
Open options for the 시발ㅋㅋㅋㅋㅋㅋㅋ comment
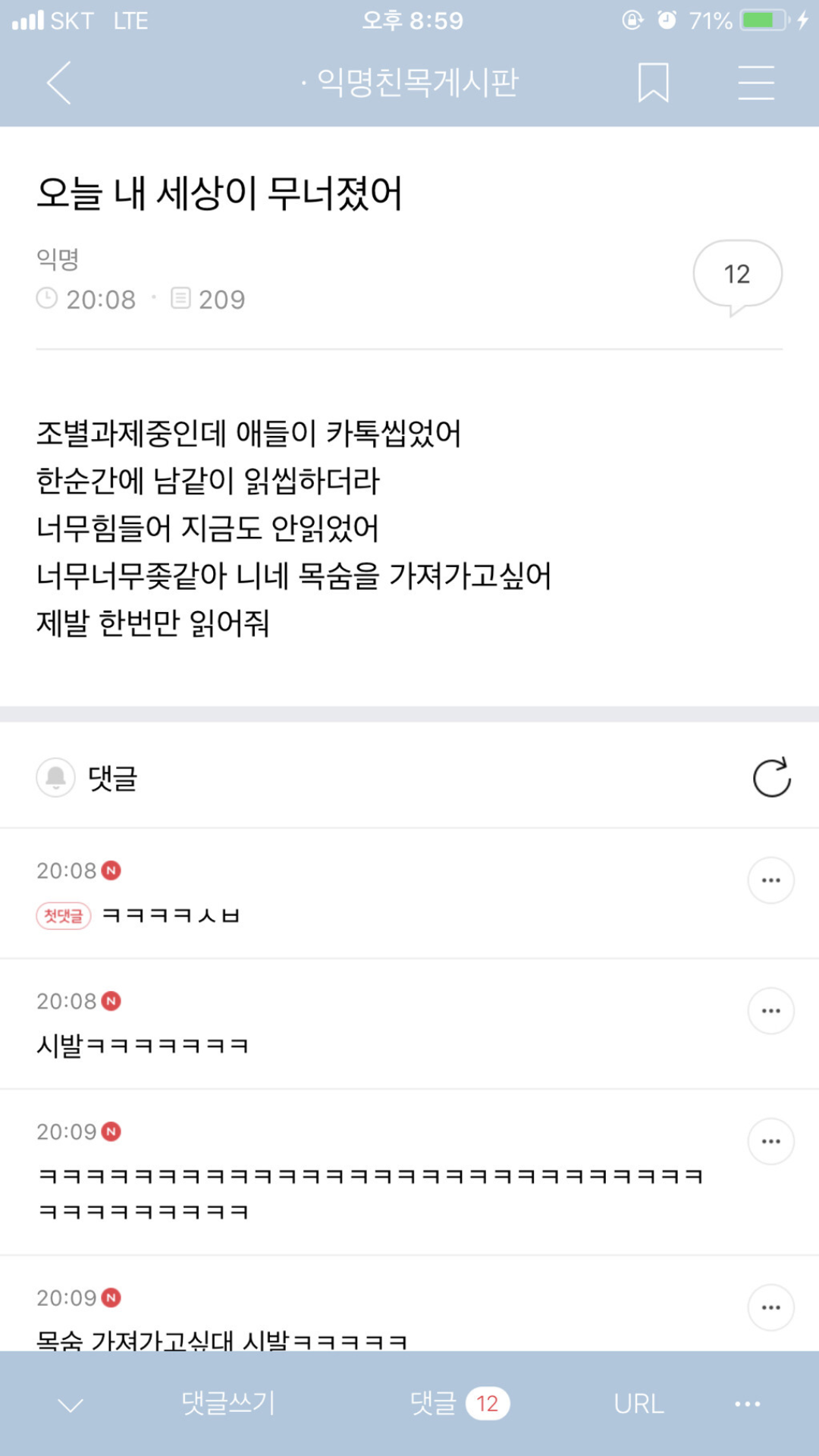[770, 1011]
